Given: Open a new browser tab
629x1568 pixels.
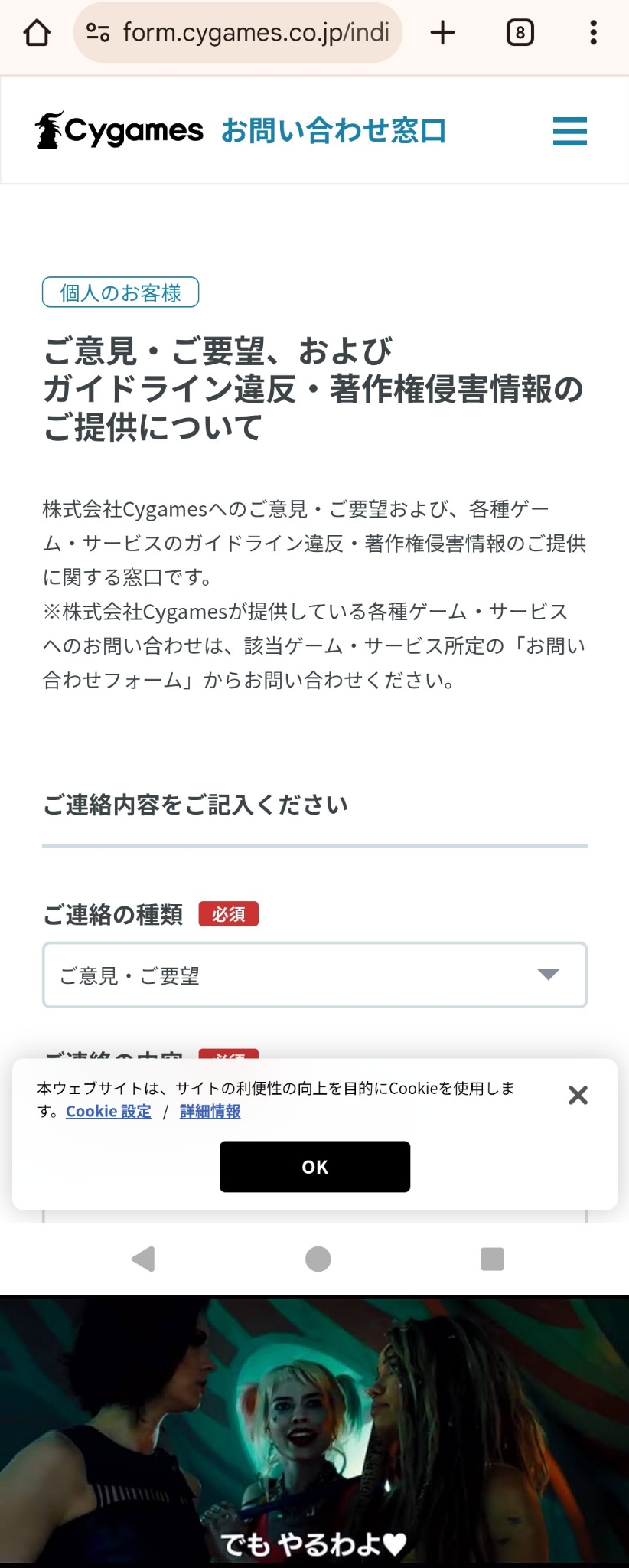Looking at the screenshot, I should point(442,33).
